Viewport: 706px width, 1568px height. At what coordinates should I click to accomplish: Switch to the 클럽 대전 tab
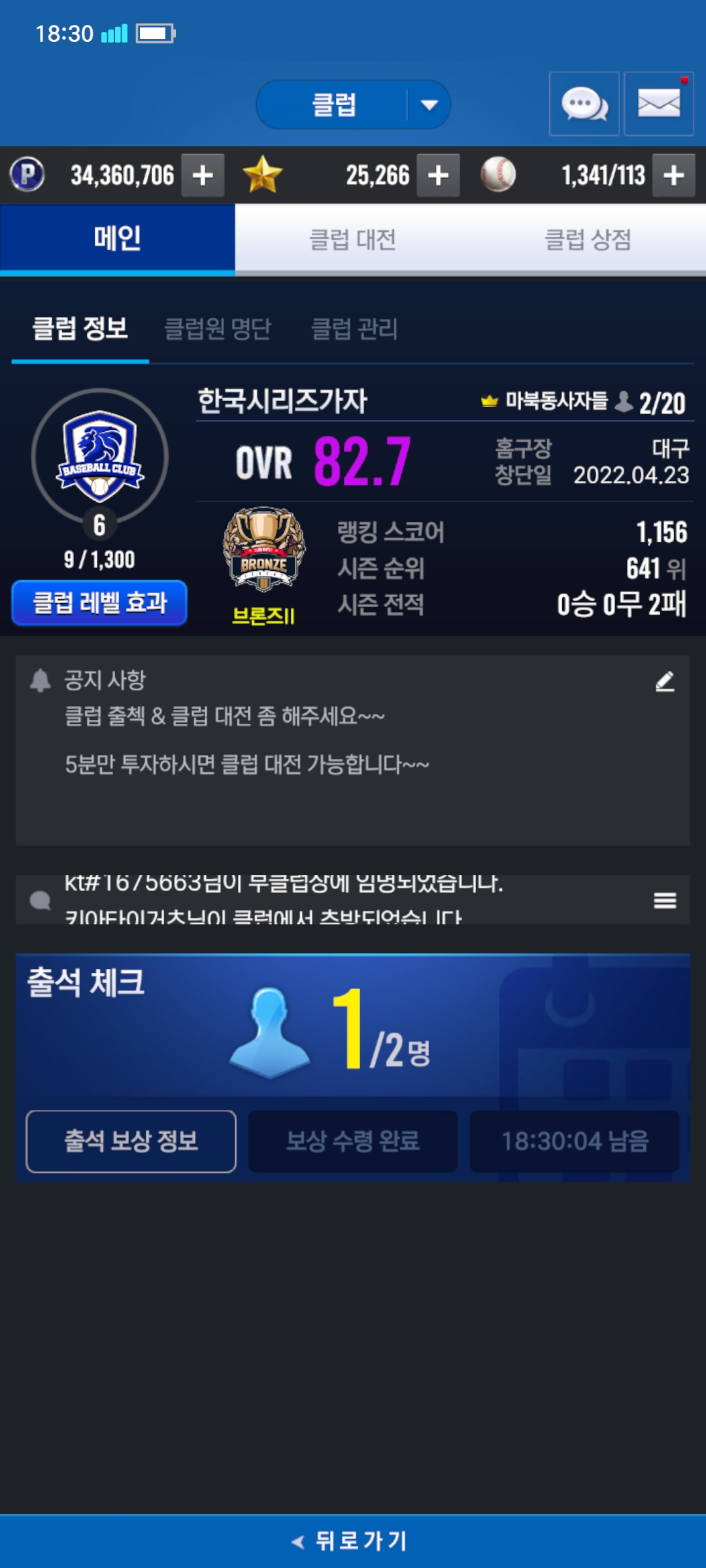(352, 239)
